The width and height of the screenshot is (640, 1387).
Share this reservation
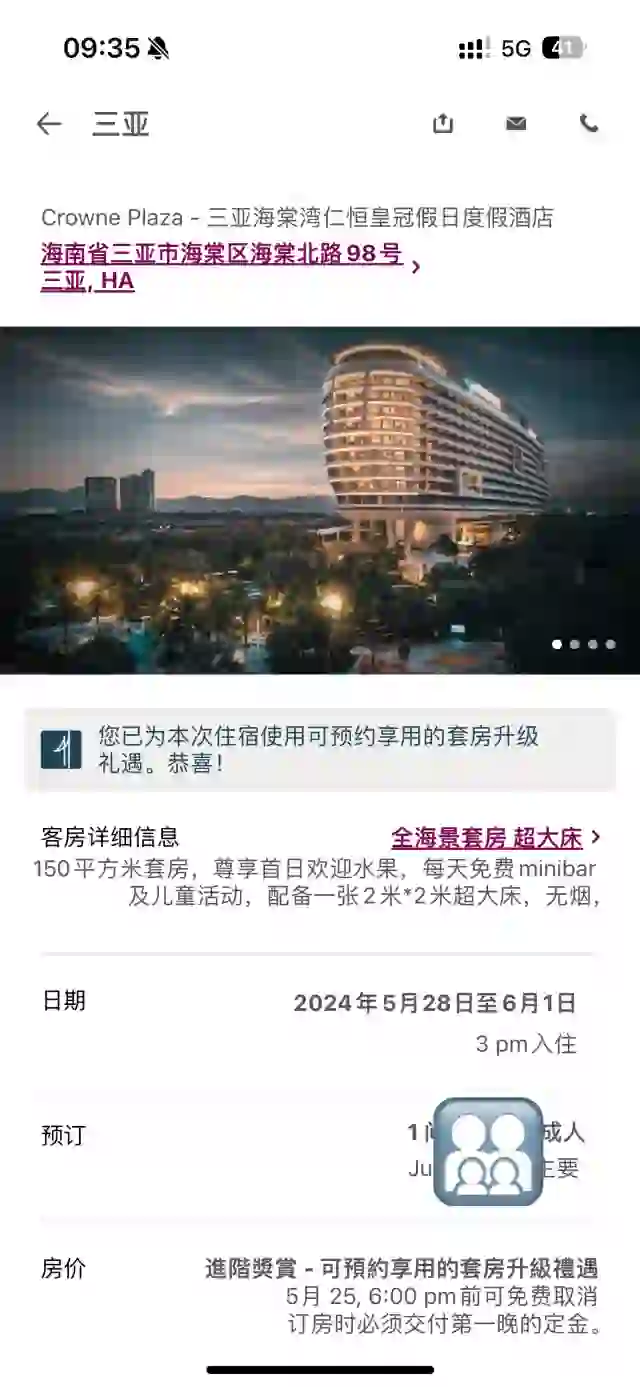point(443,123)
